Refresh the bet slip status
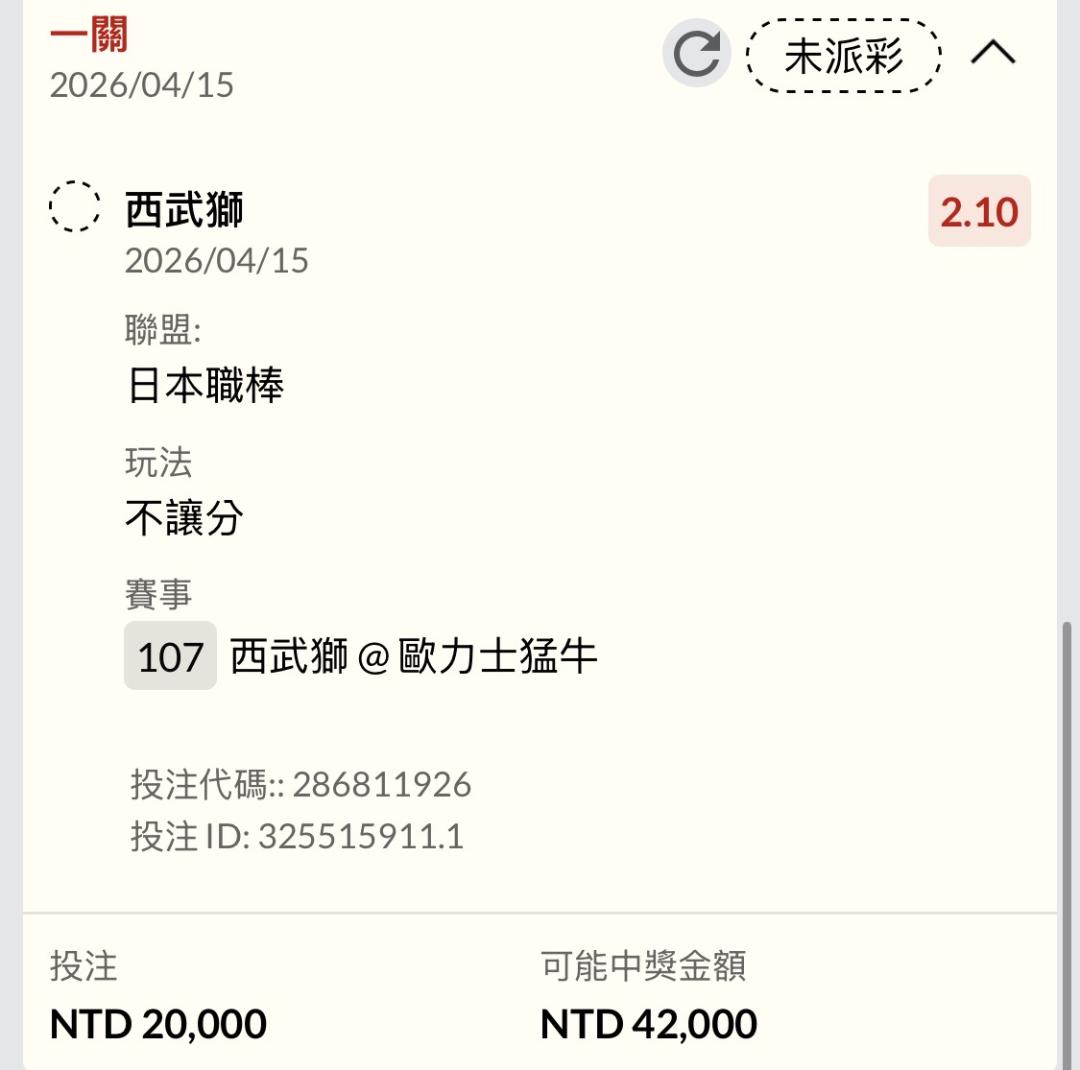Screen dimensions: 1080x1070 pos(696,54)
